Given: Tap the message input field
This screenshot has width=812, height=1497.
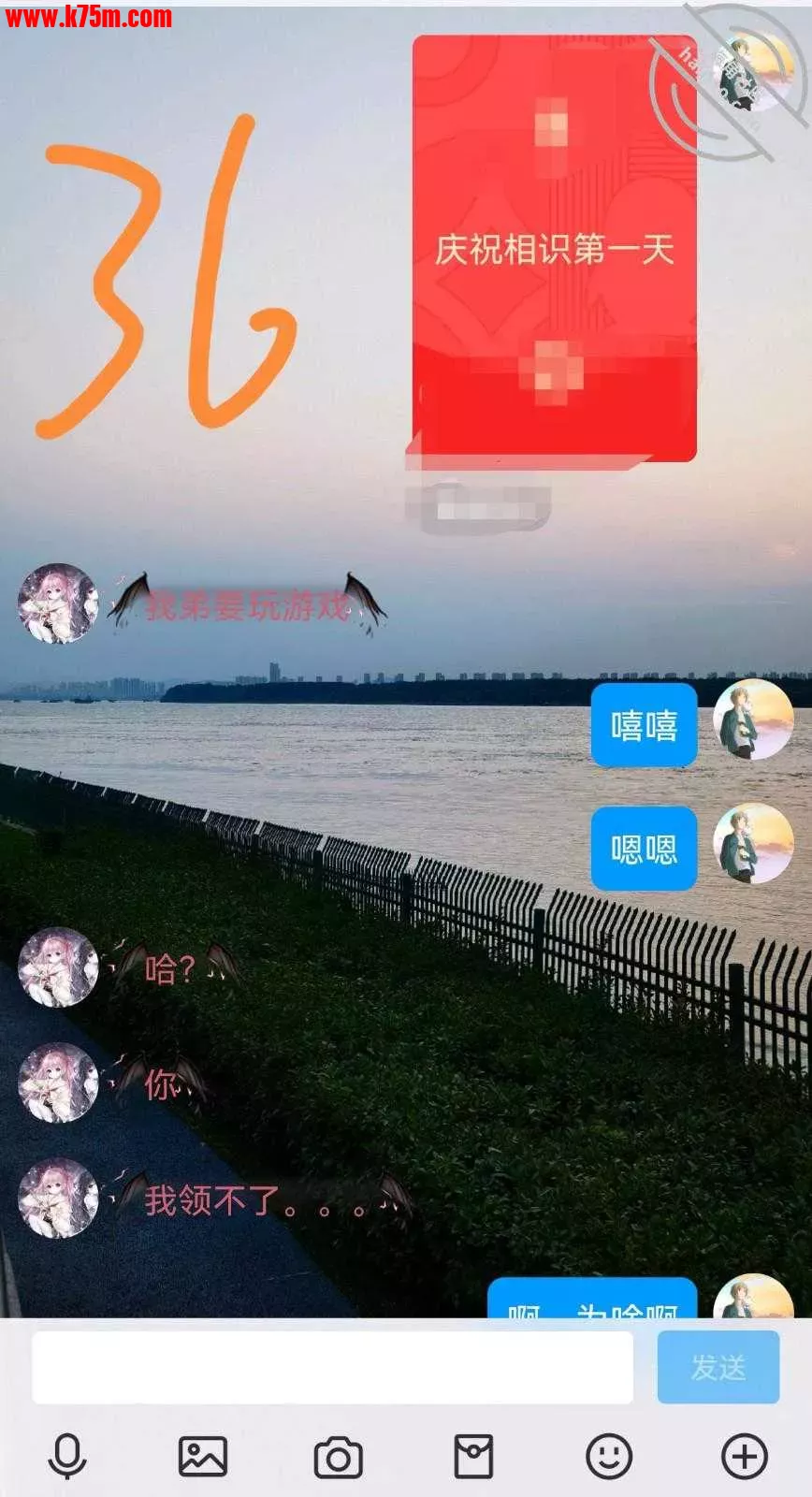Looking at the screenshot, I should (x=332, y=1367).
